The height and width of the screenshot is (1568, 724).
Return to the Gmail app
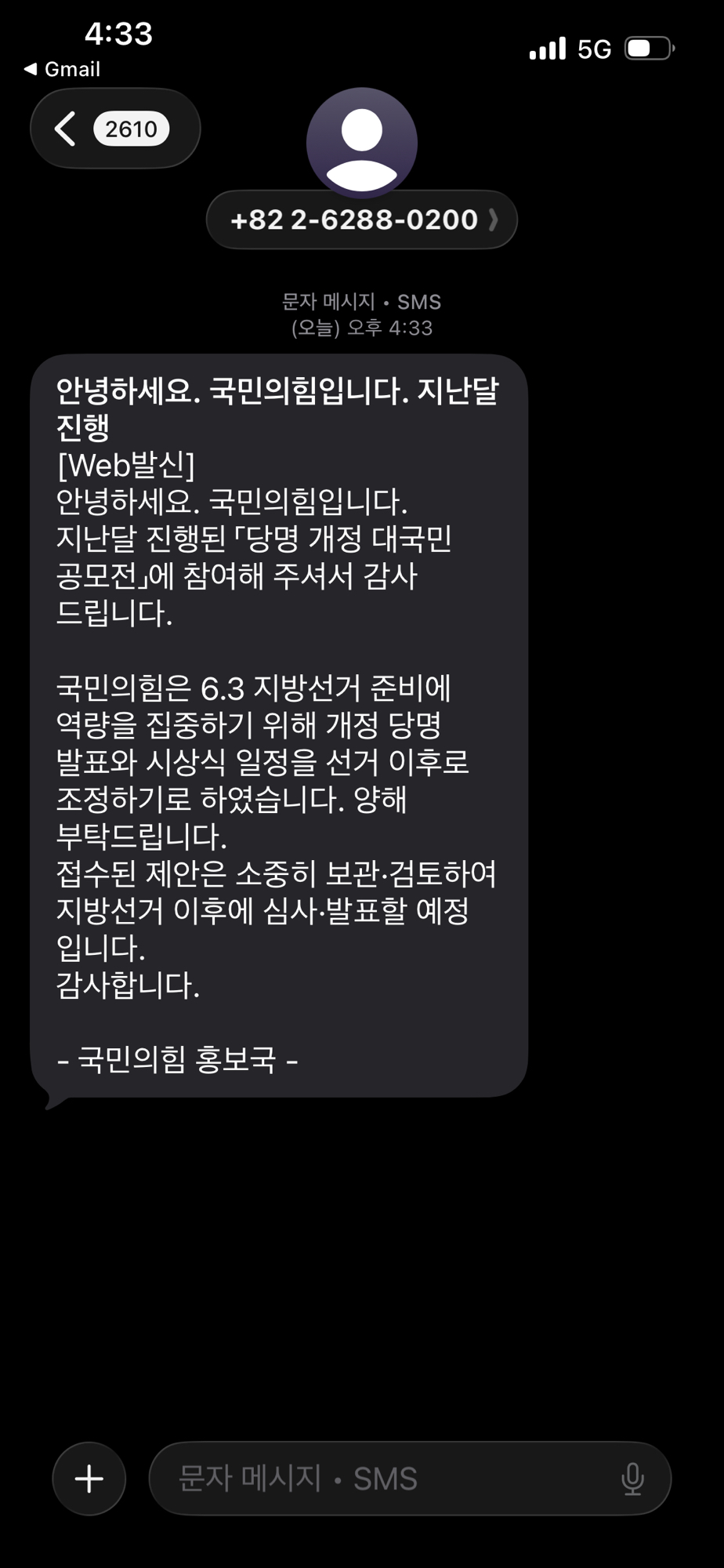(63, 69)
